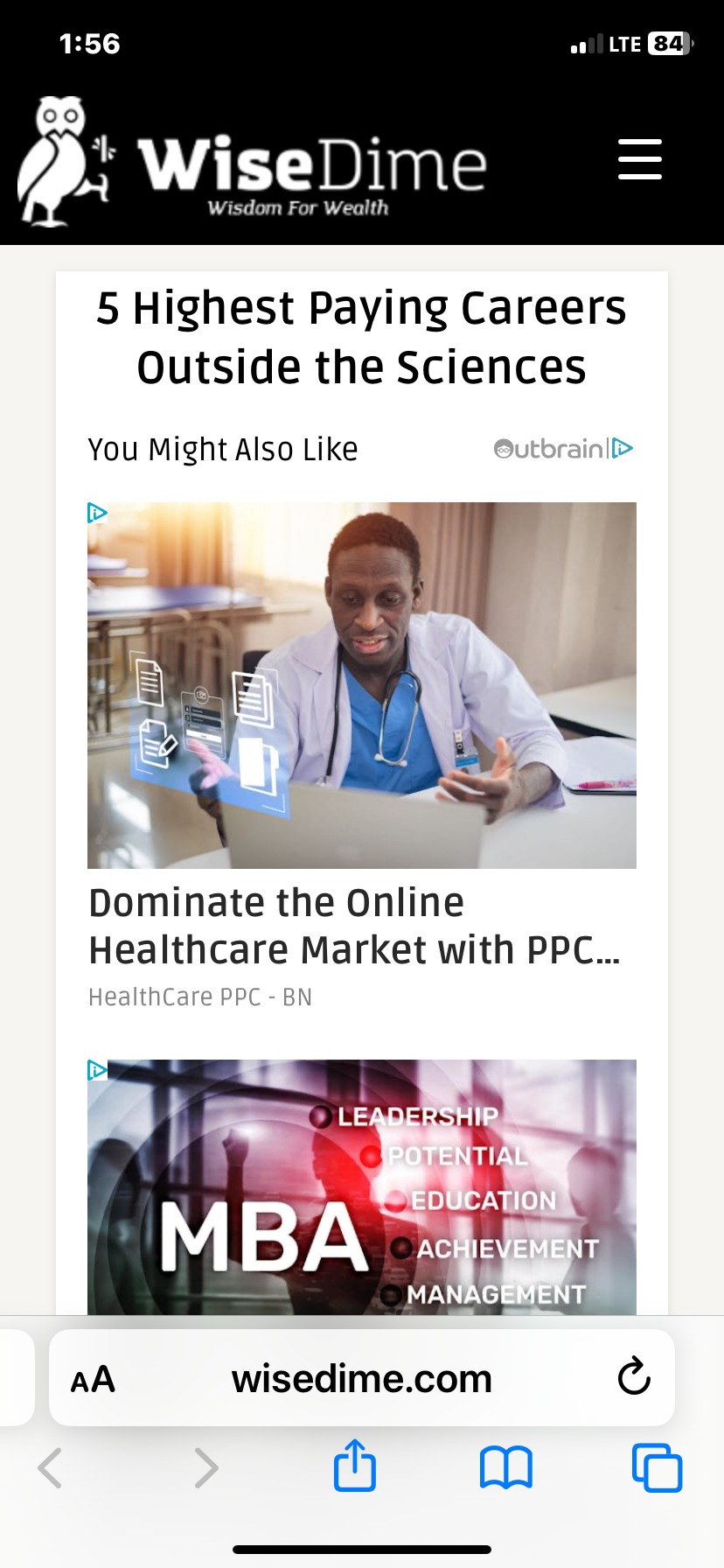Screen dimensions: 724x1568
Task: Tap AdChoices icon on MBA ad
Action: (97, 1069)
